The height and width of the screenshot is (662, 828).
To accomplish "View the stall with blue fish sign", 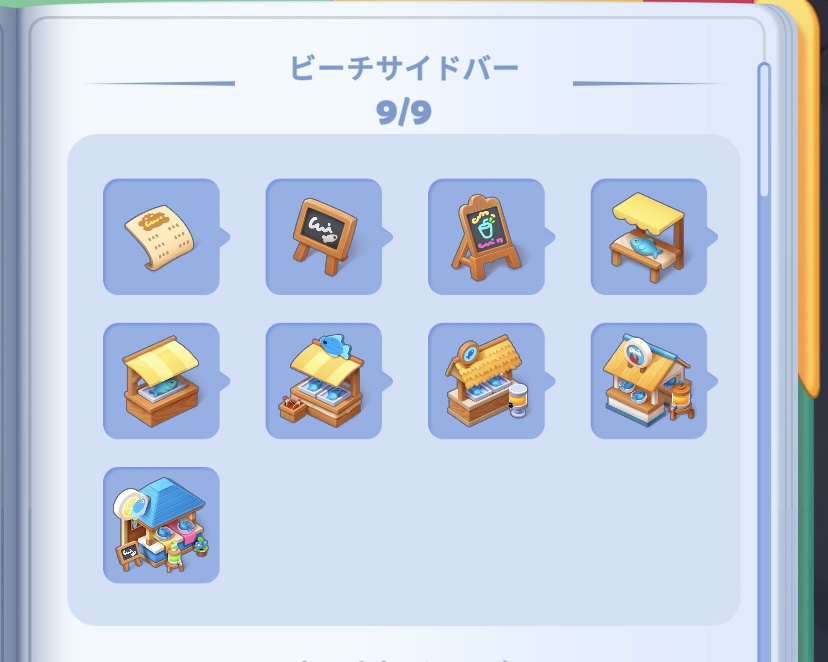I will coord(324,381).
